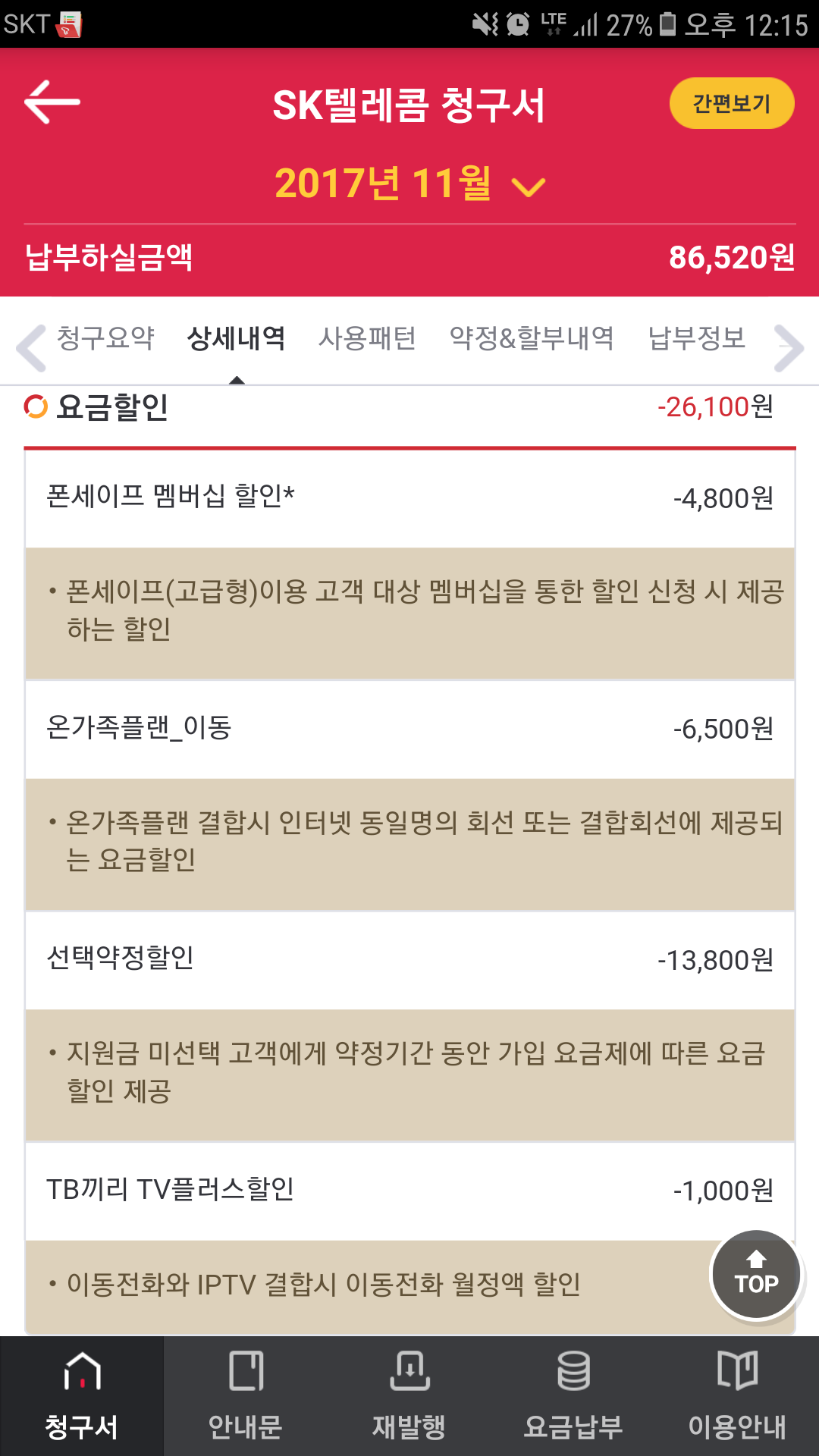819x1456 pixels.
Task: Go back using the top-left arrow
Action: 52,102
